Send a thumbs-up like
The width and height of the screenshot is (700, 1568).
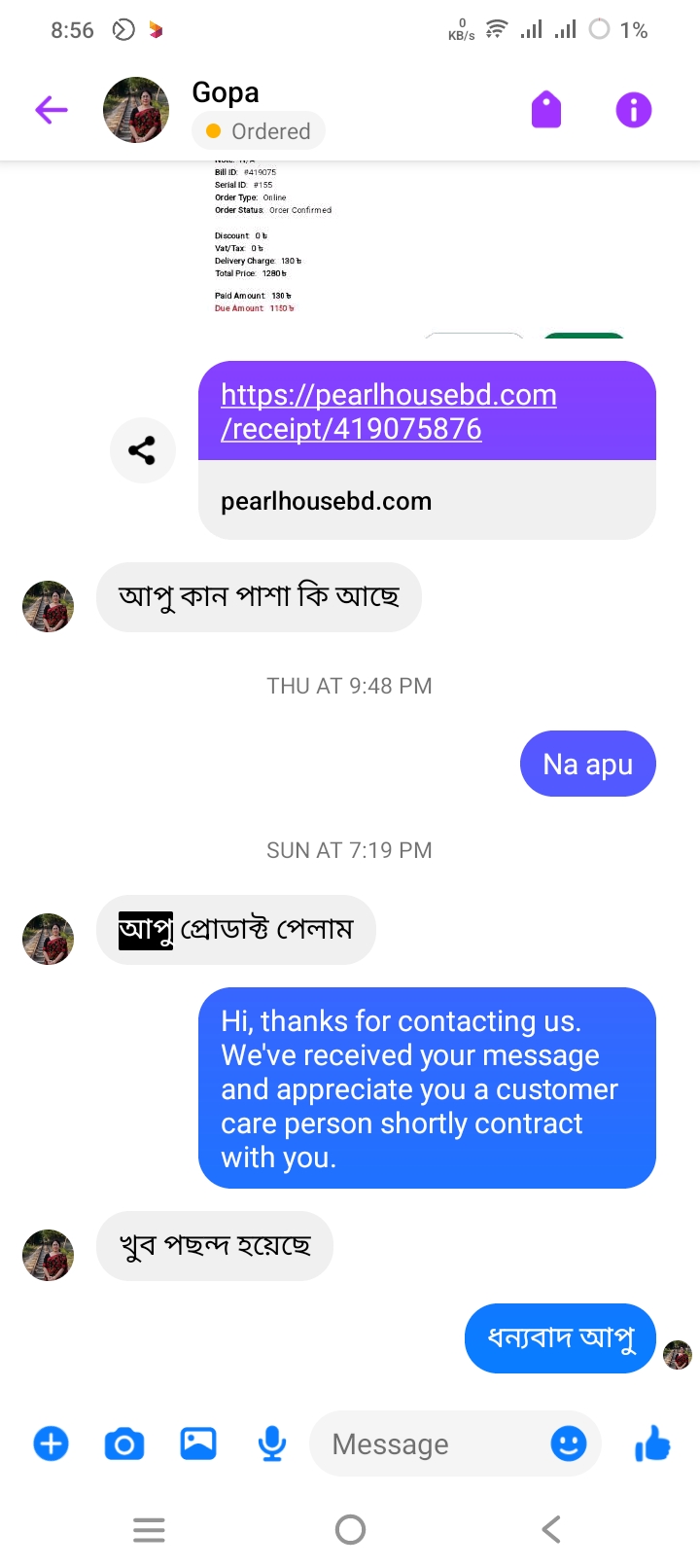(x=653, y=1443)
